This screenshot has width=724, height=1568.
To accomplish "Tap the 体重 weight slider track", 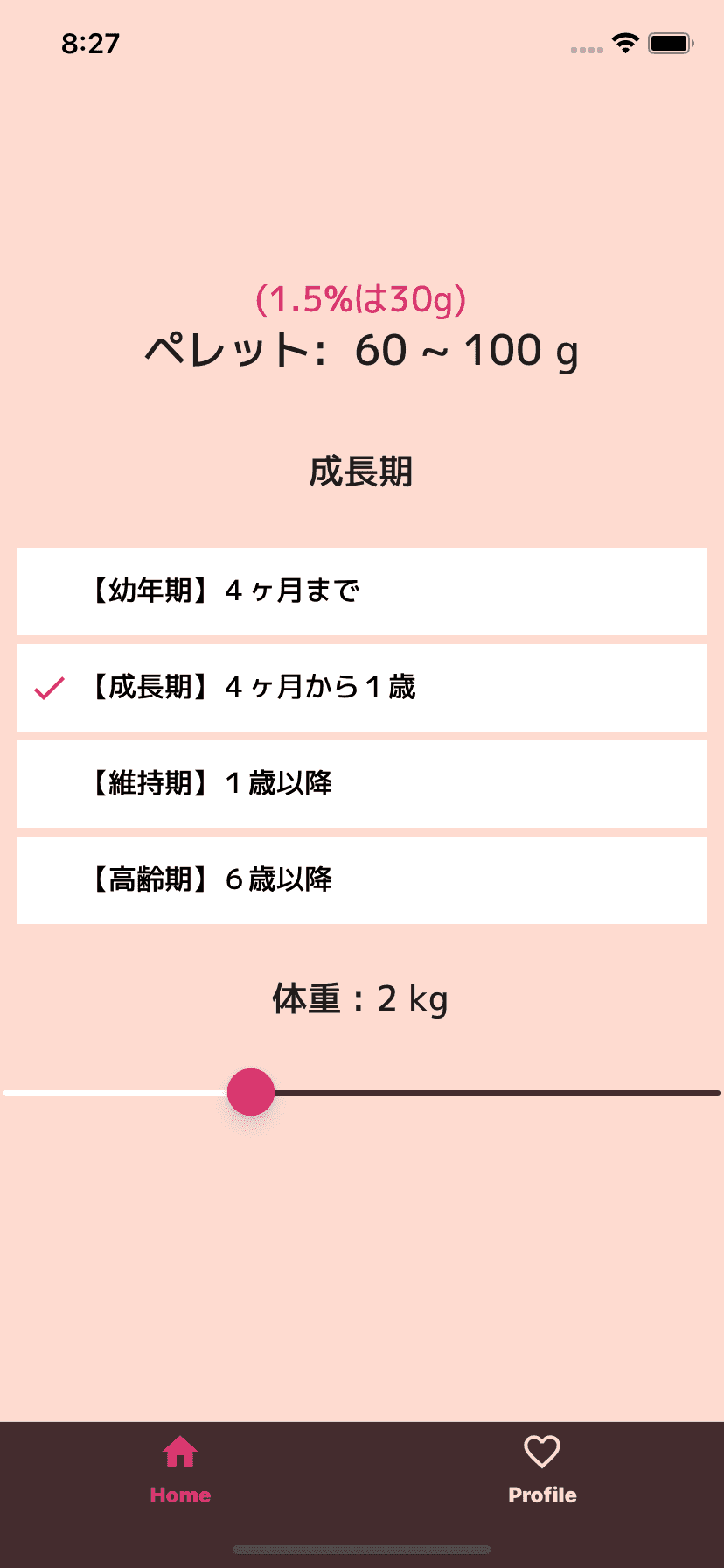I will [490, 1093].
